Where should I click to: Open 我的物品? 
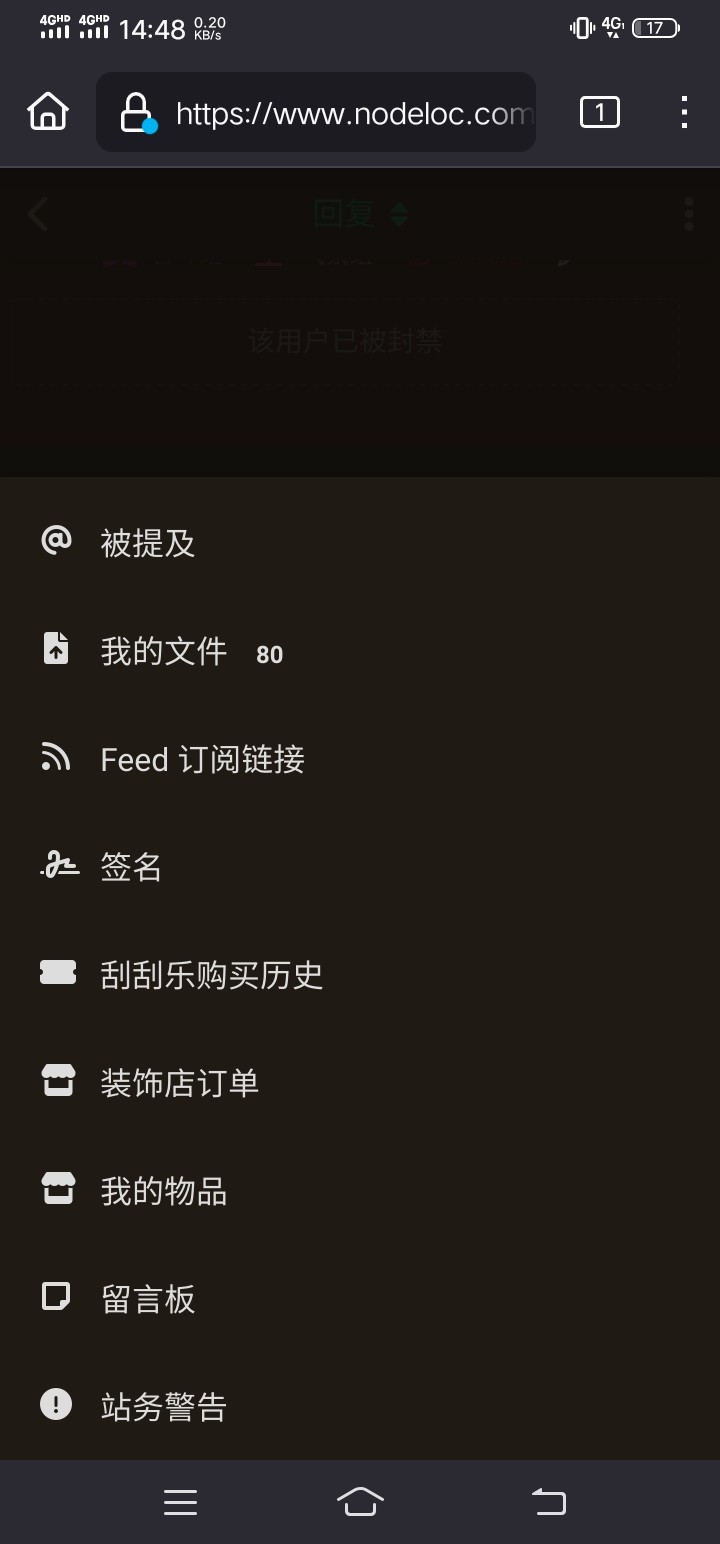pyautogui.click(x=360, y=1191)
